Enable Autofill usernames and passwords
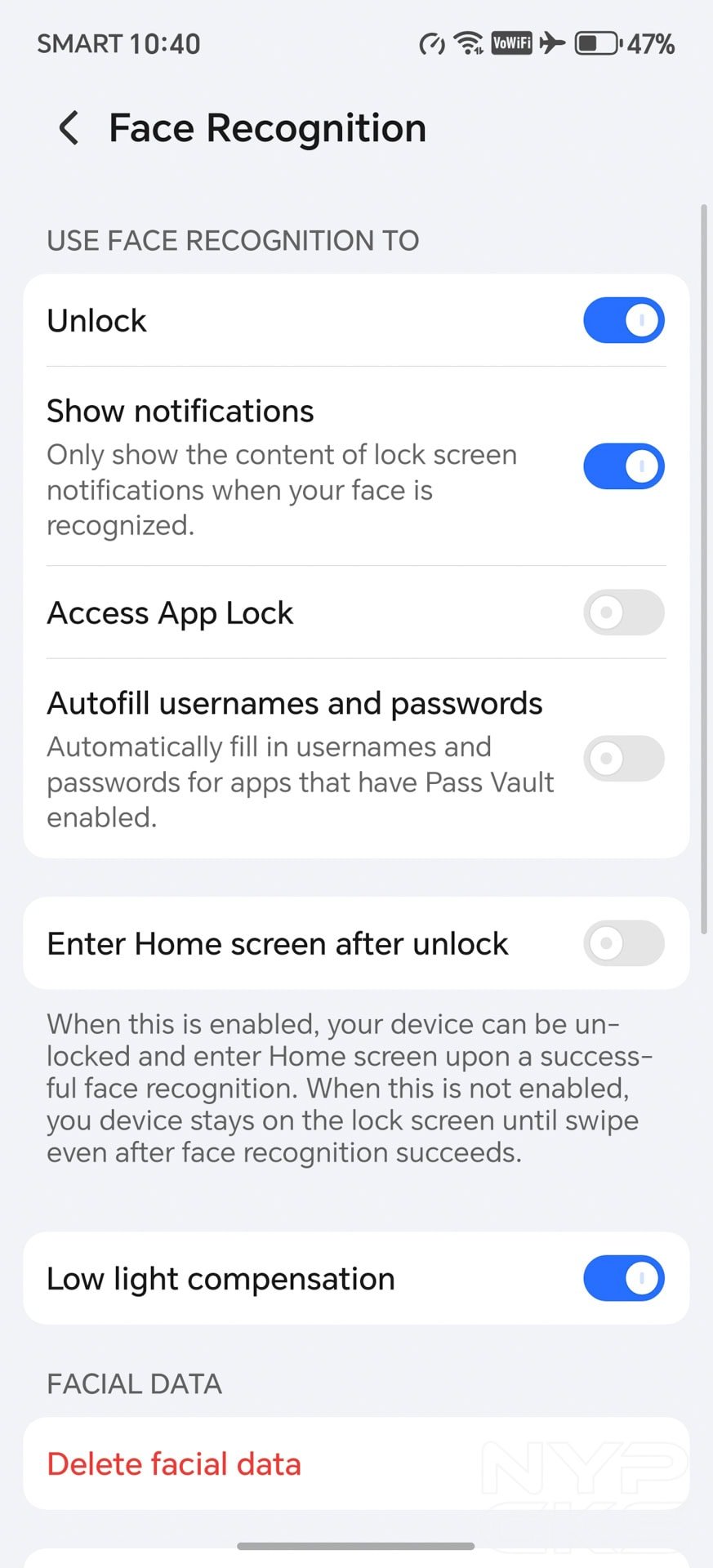This screenshot has width=713, height=1568. click(623, 759)
